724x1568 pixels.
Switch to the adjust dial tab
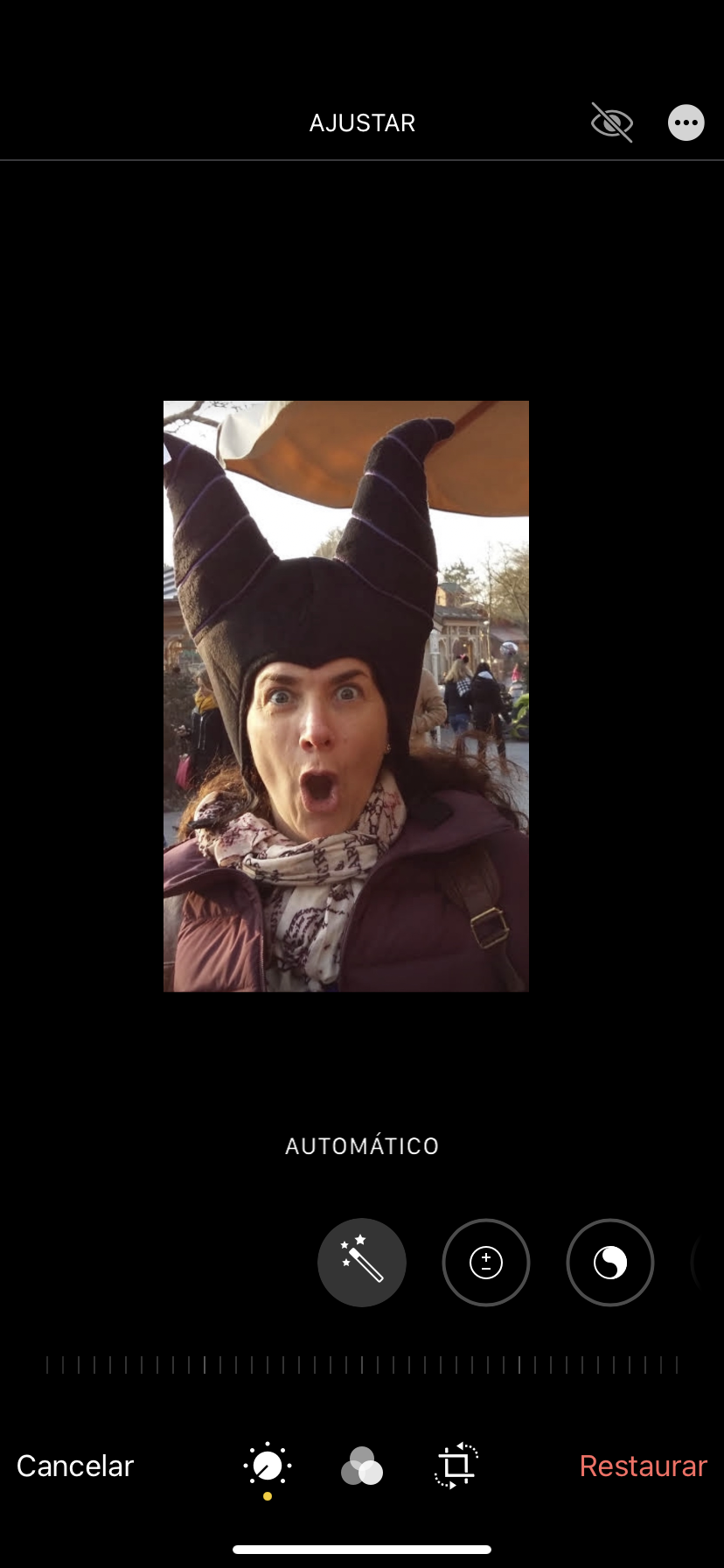268,1466
